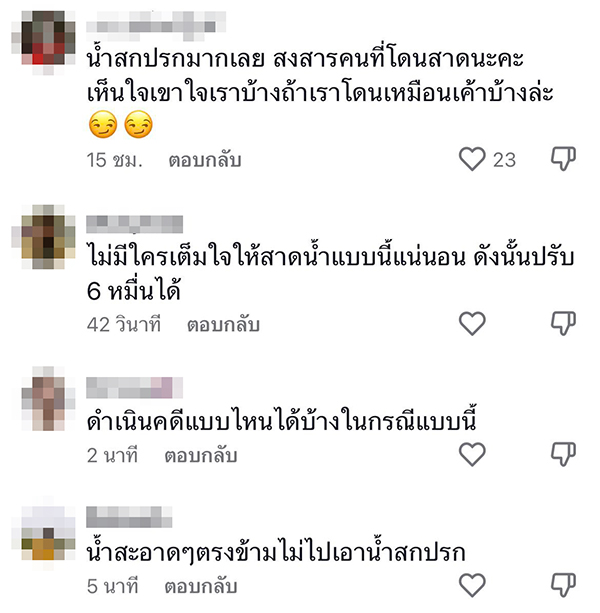Open avatar of the 5 นาที commenter
600x613 pixels.
pyautogui.click(x=48, y=534)
